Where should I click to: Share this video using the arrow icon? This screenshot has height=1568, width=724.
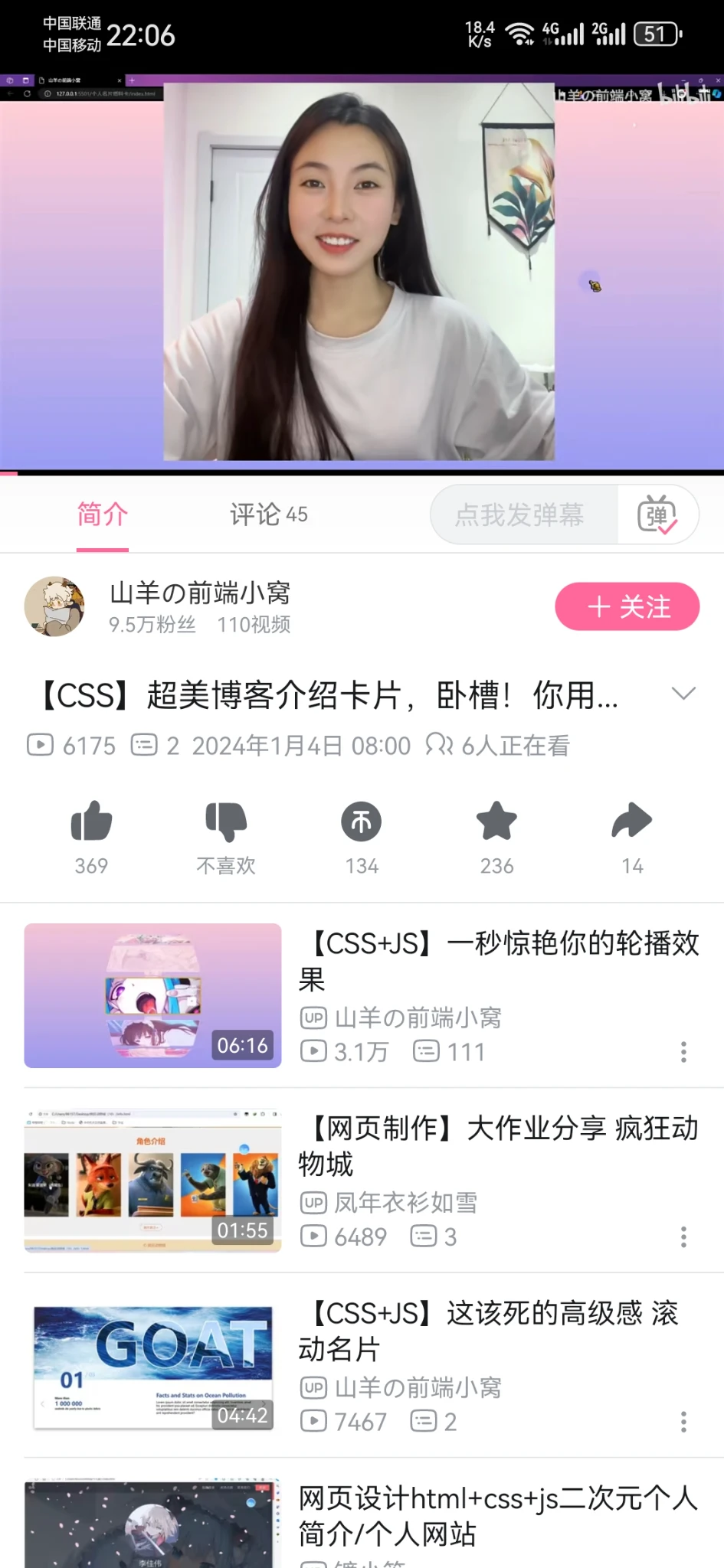632,822
